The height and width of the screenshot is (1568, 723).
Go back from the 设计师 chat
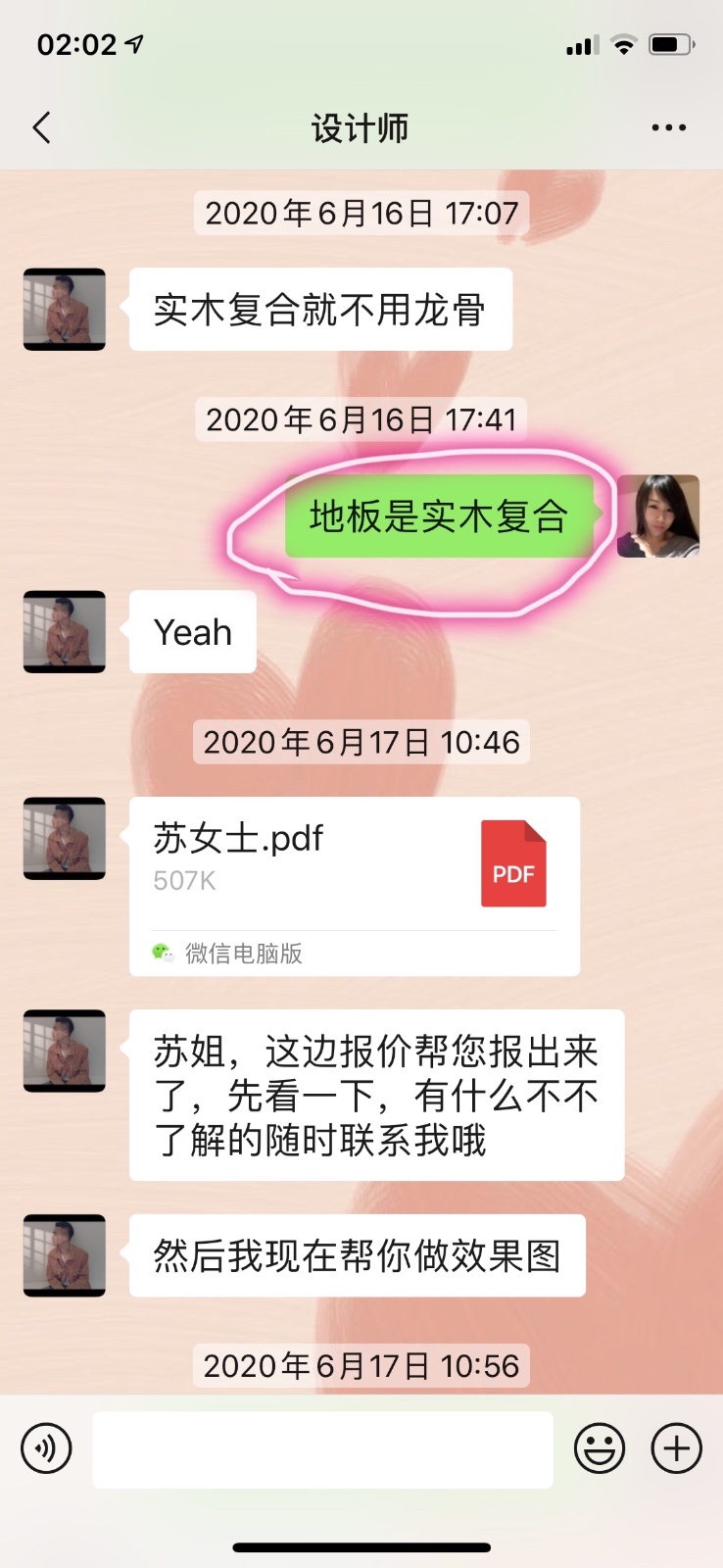click(x=42, y=127)
